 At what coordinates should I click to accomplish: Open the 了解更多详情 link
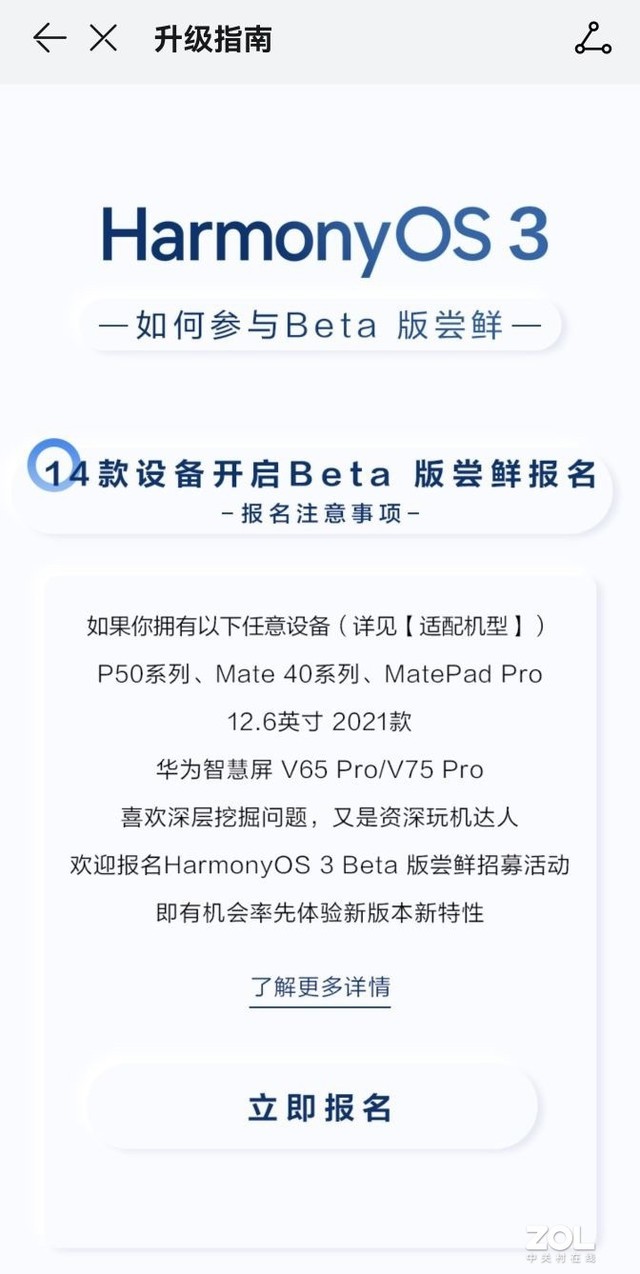tap(320, 987)
